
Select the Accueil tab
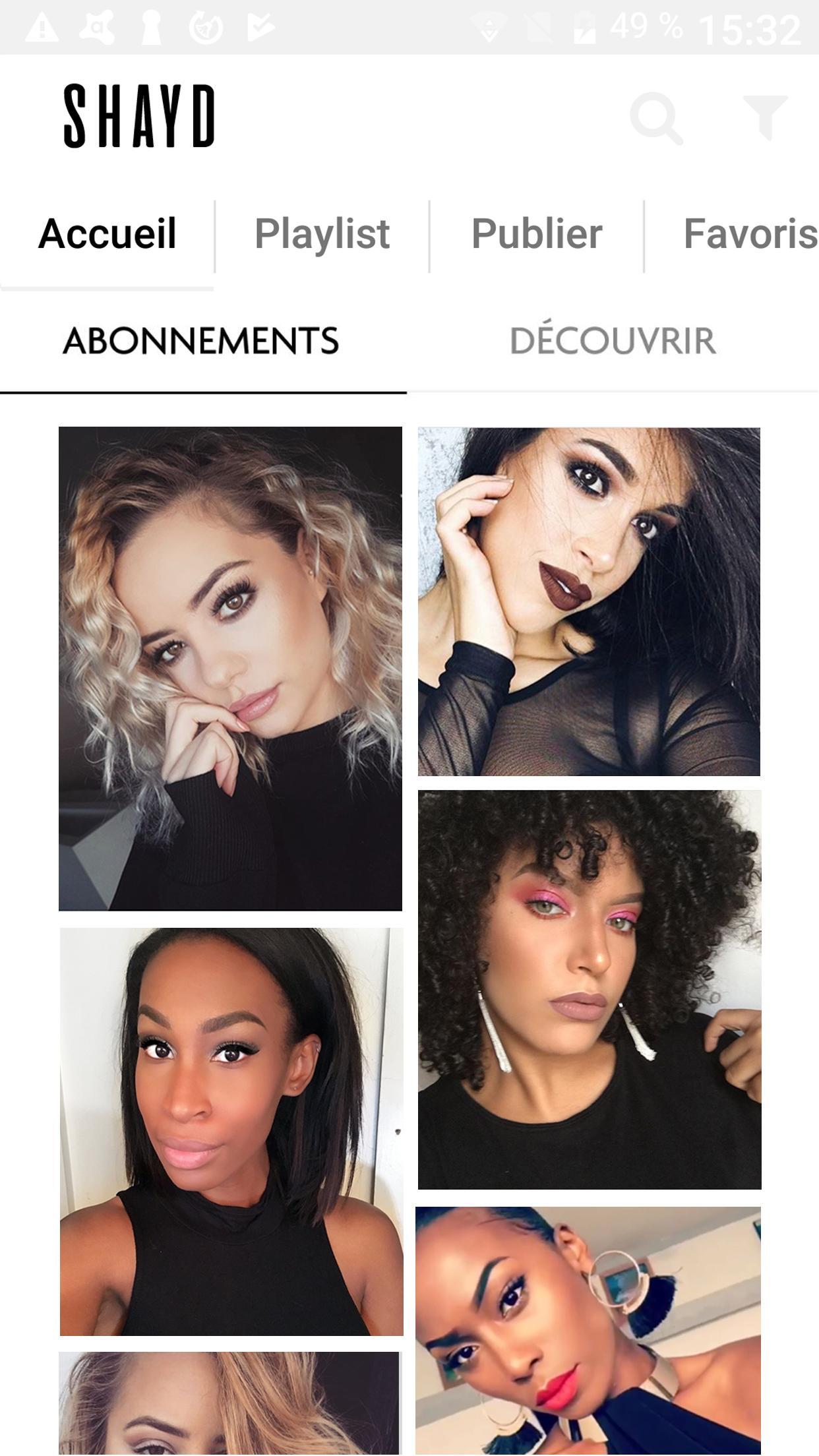click(107, 234)
